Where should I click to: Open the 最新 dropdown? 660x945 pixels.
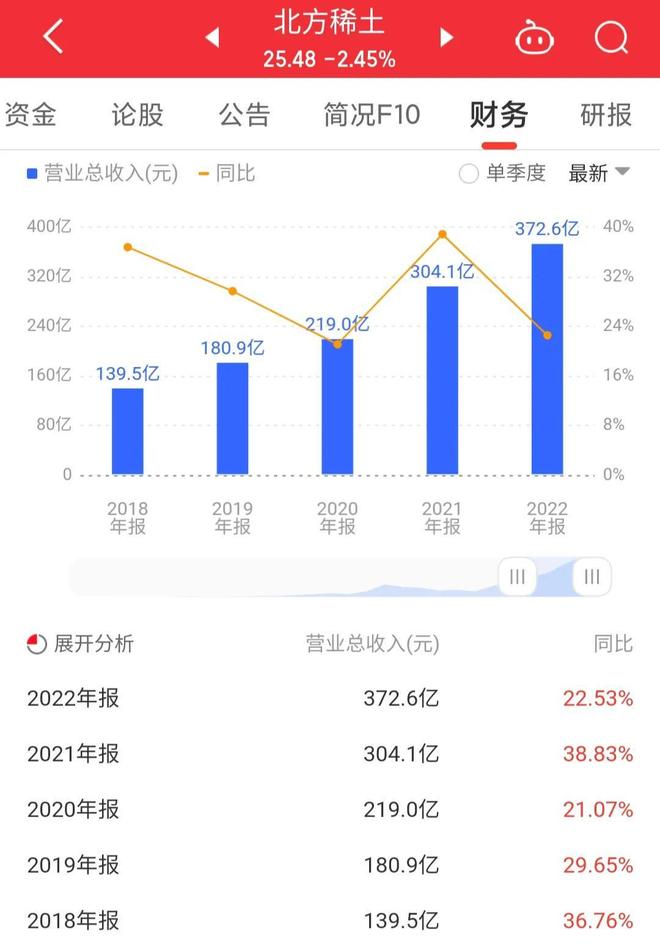point(599,173)
